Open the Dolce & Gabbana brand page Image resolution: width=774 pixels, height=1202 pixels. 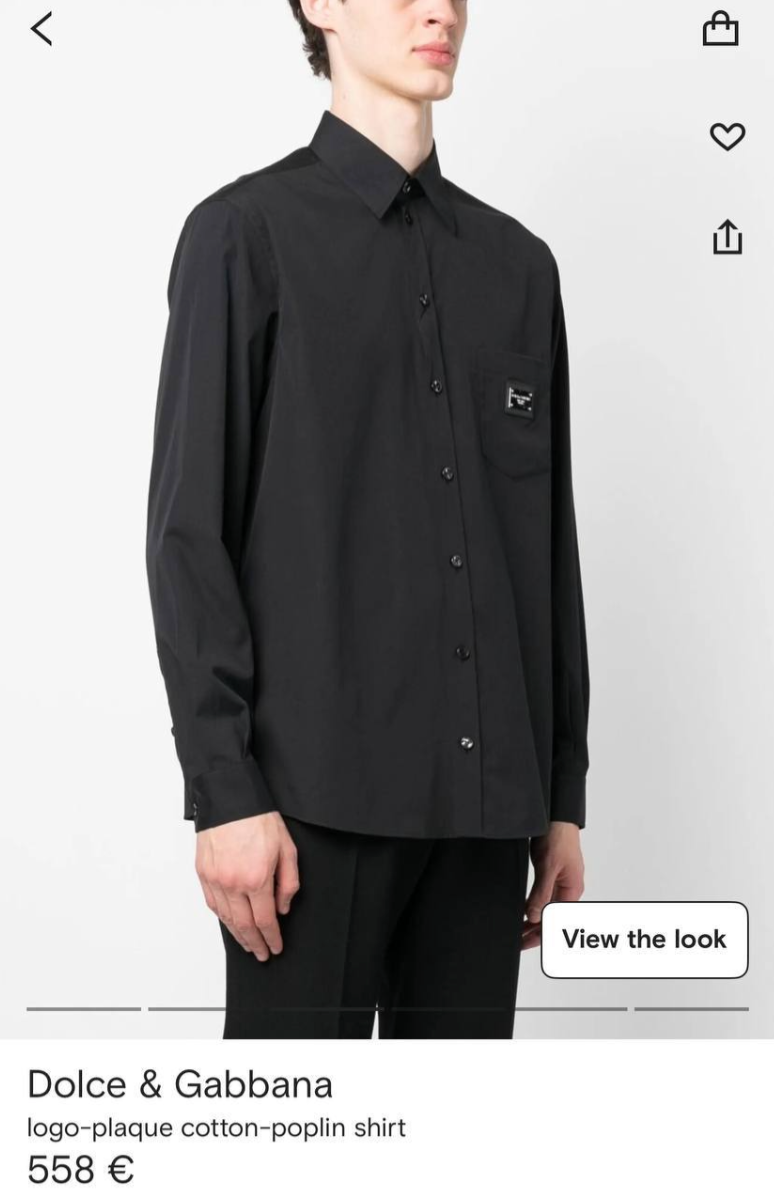[x=179, y=1084]
